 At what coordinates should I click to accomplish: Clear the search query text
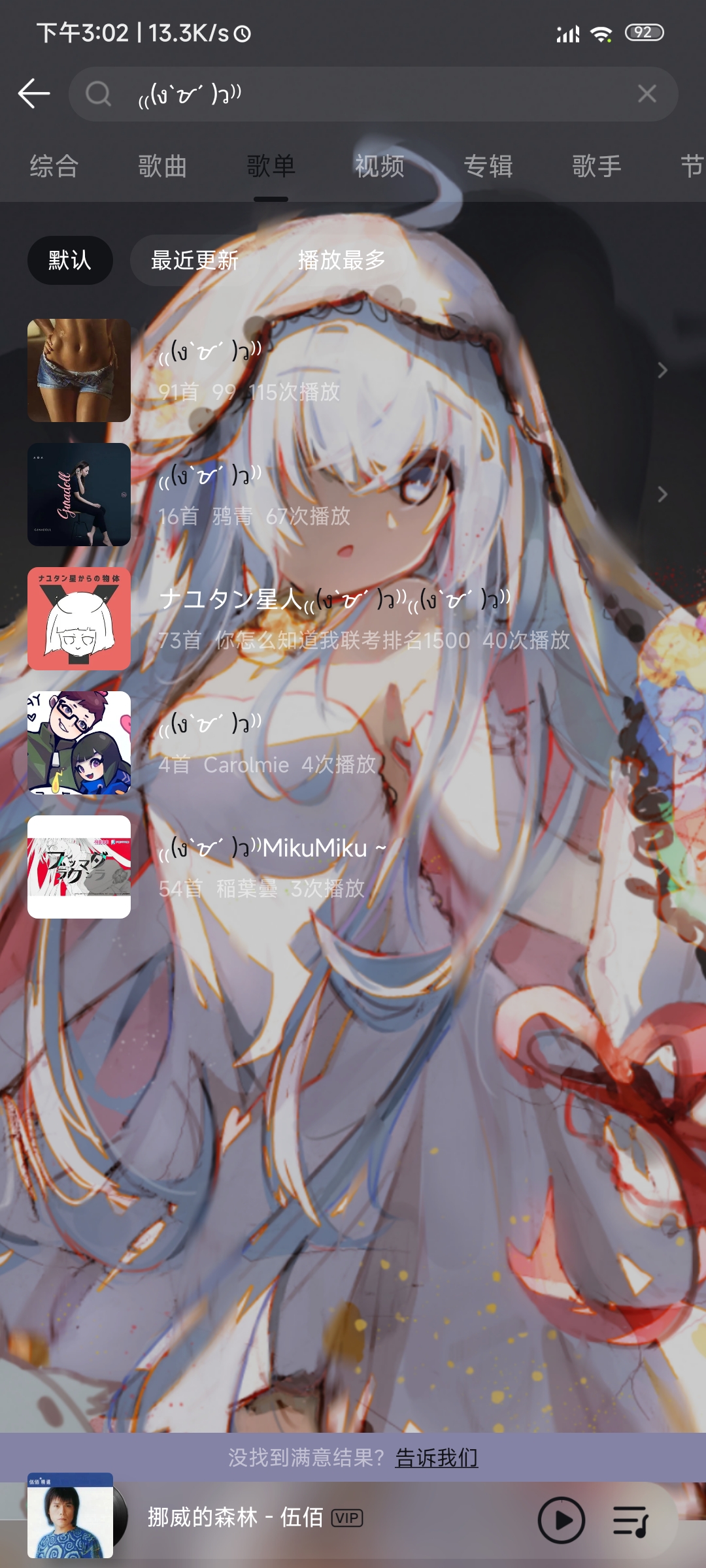click(647, 94)
